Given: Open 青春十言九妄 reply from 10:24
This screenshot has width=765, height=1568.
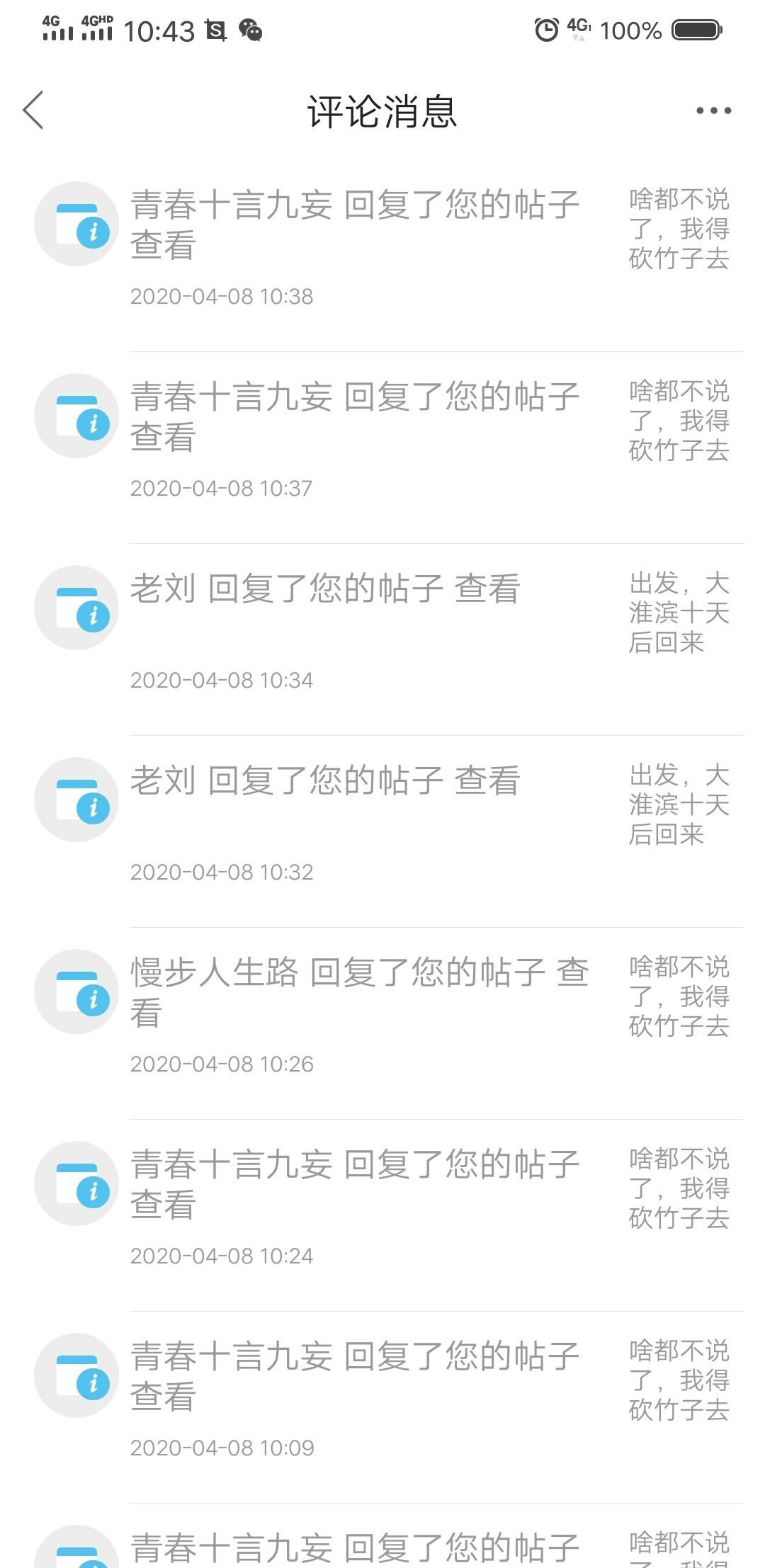Looking at the screenshot, I should pos(382,1215).
